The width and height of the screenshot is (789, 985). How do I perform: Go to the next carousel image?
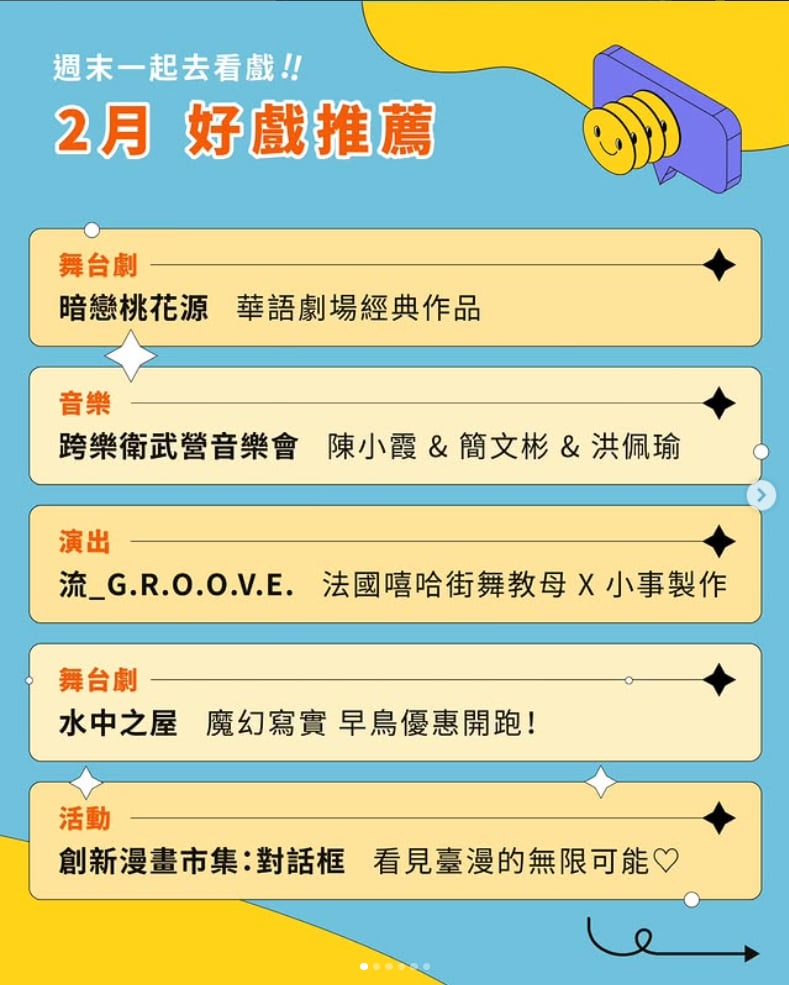[762, 494]
